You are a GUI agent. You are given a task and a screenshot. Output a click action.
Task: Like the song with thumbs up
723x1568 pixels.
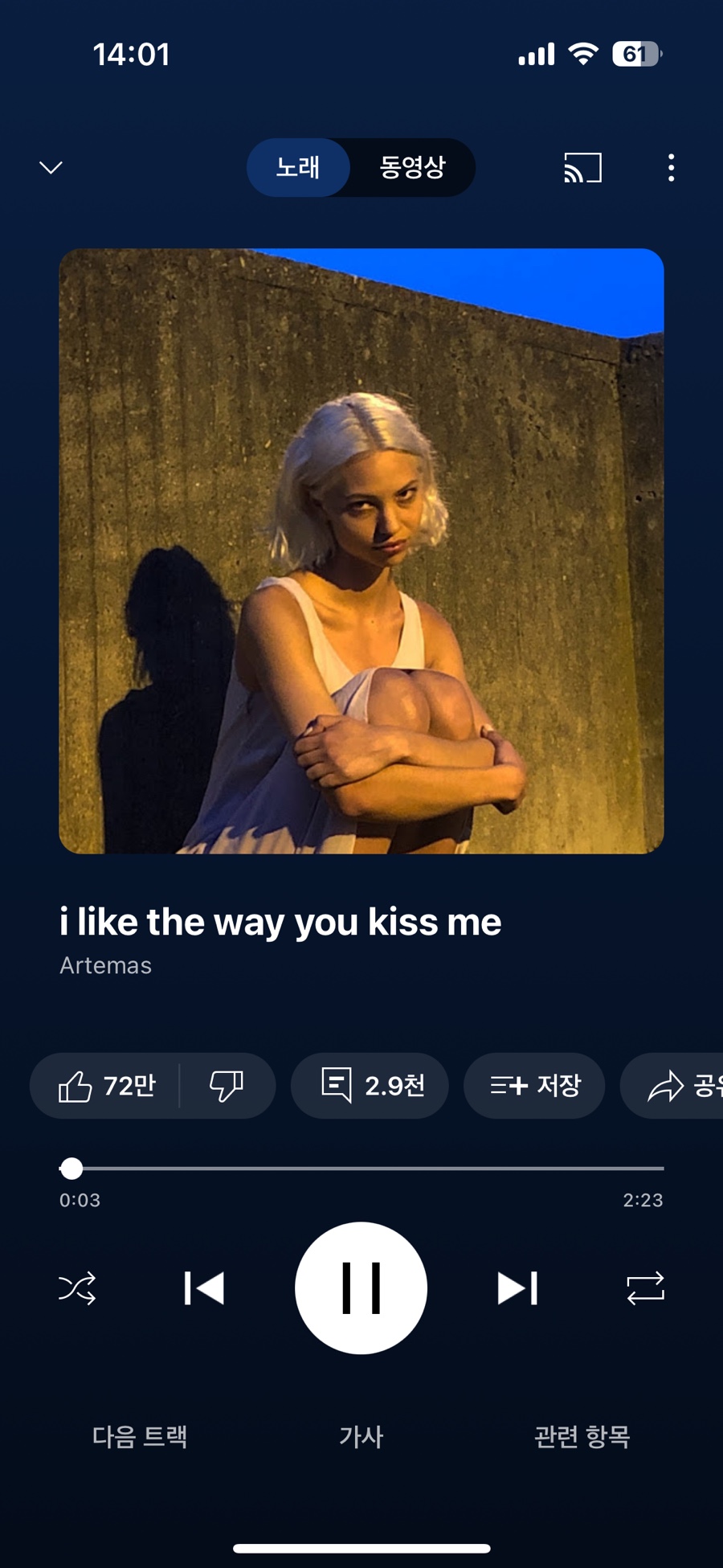[106, 1086]
